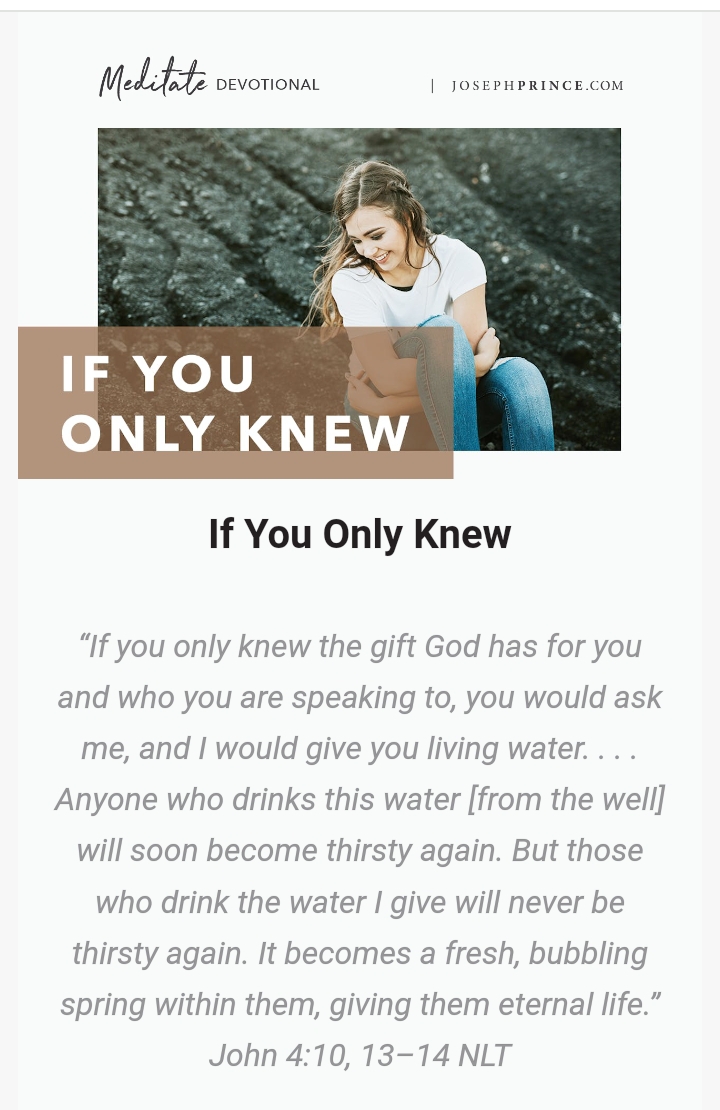The height and width of the screenshot is (1110, 720).
Task: Open the JOSEPHPRINCE.COM website link
Action: click(537, 86)
